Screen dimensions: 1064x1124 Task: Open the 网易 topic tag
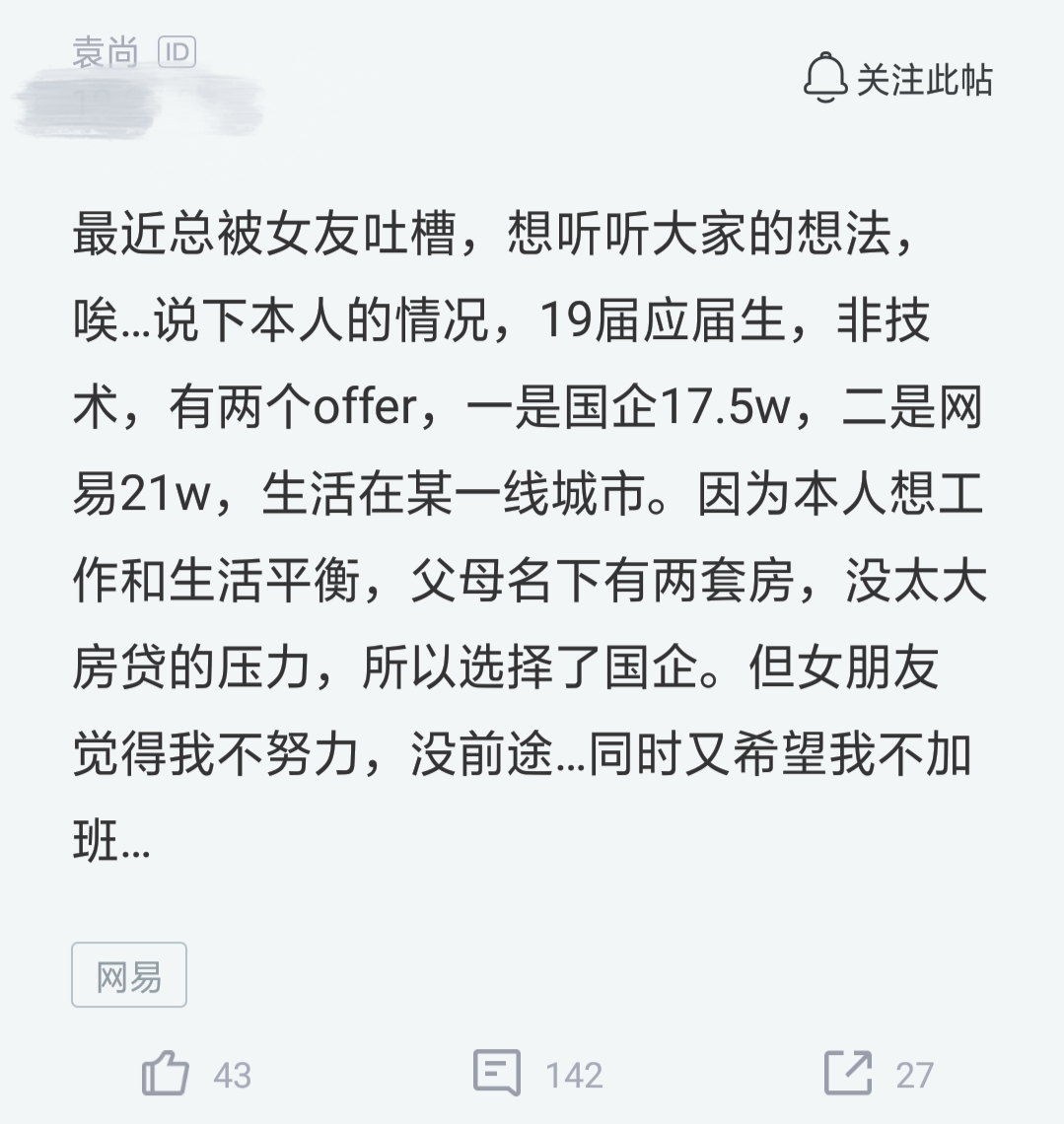click(x=131, y=974)
